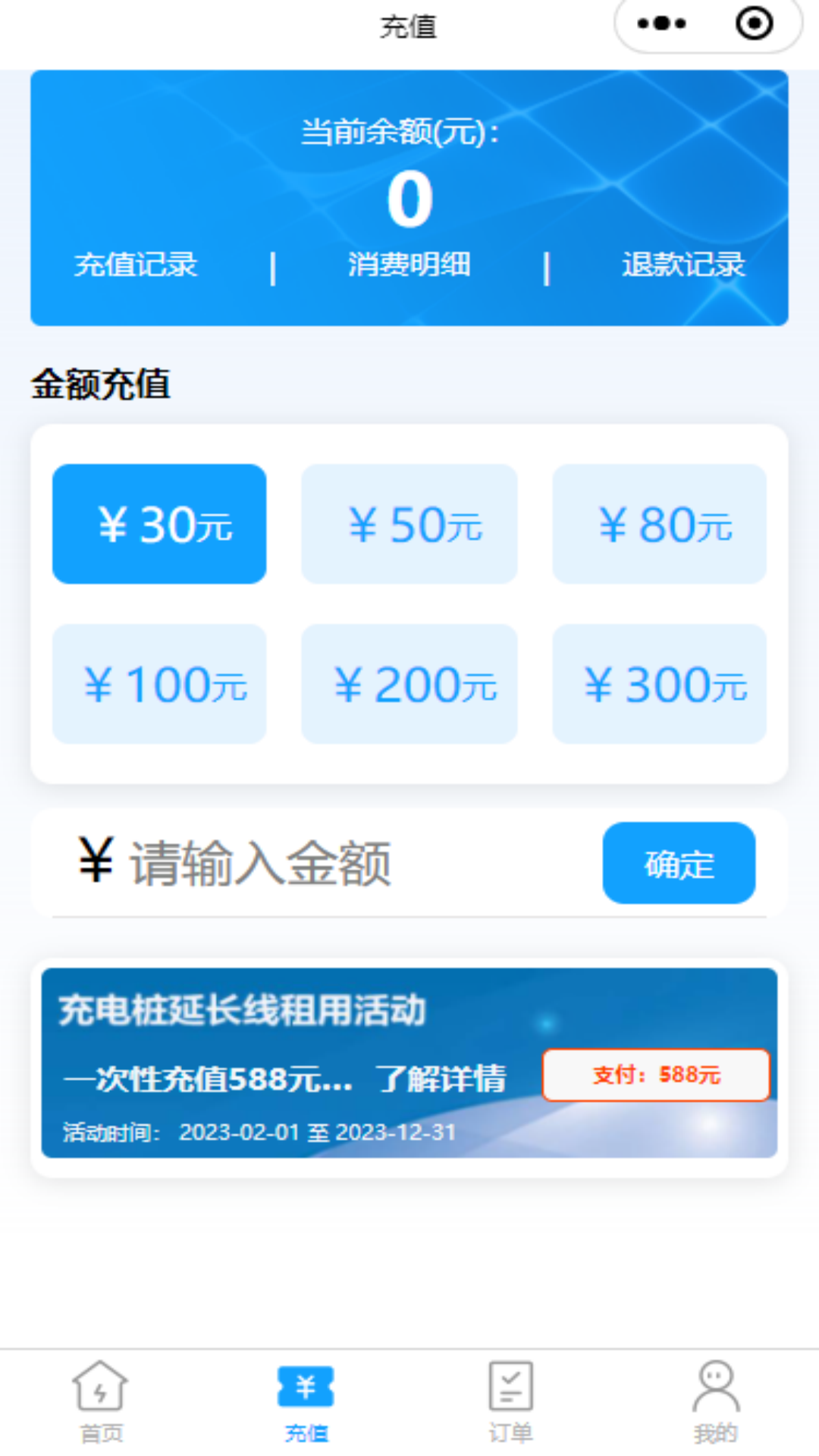
Task: Select the ¥30元 recharge amount
Action: (x=159, y=524)
